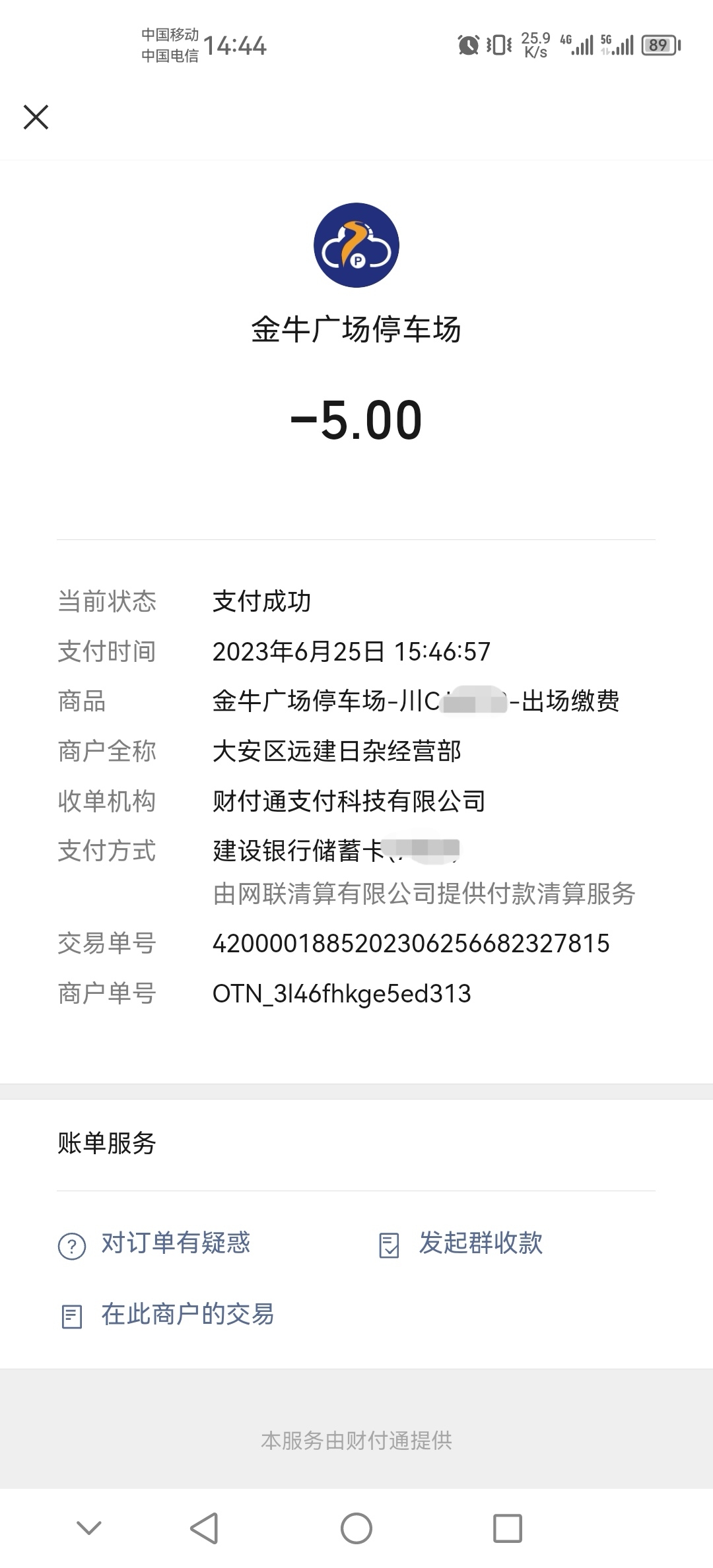The width and height of the screenshot is (713, 1568).
Task: Go to the home screen
Action: click(x=356, y=1528)
